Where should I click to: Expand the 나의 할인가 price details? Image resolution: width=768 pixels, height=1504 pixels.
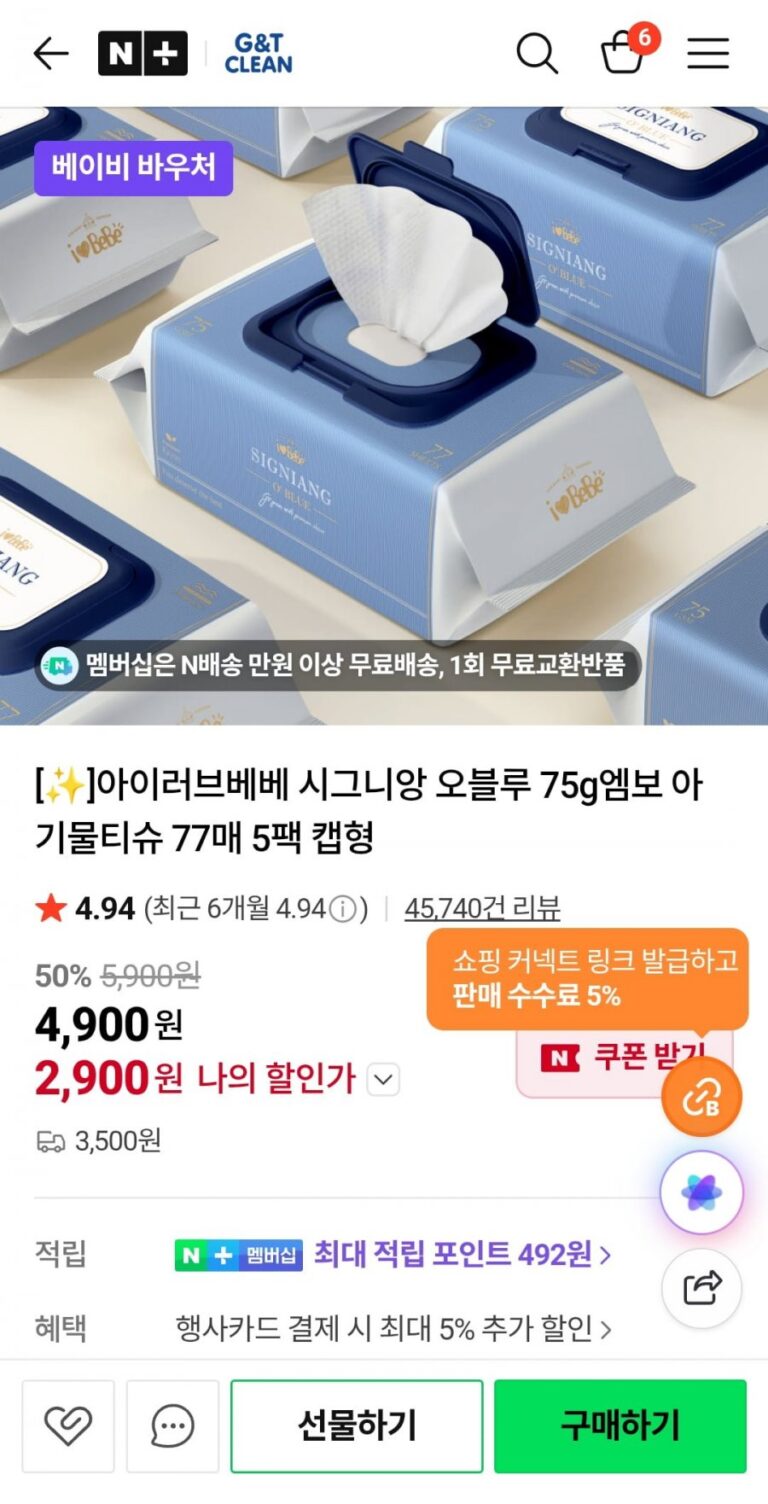click(384, 1079)
